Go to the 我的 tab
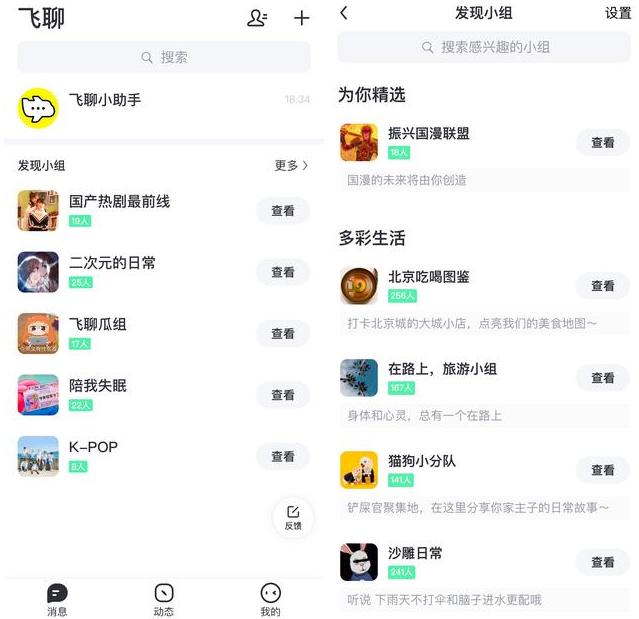This screenshot has width=639, height=619. 270,599
